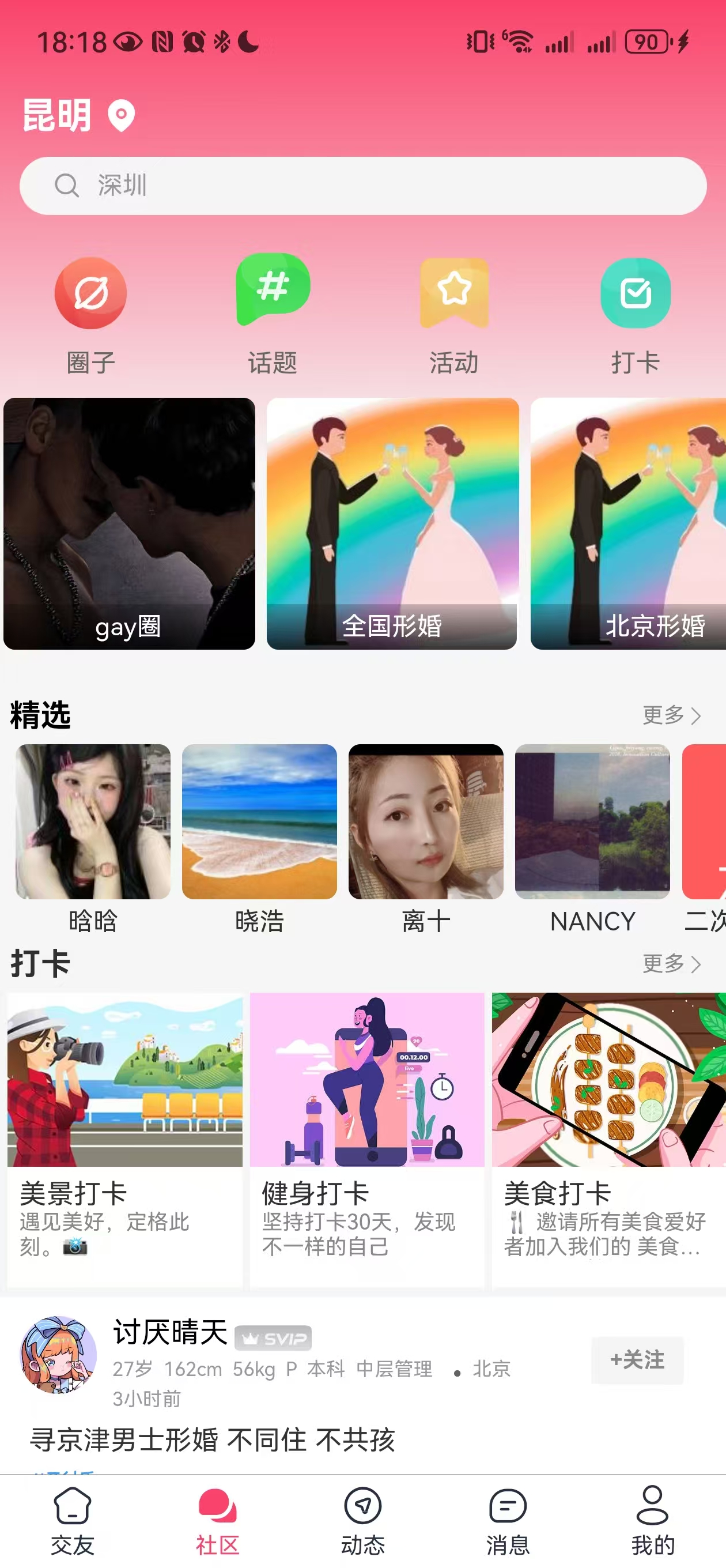The width and height of the screenshot is (726, 1568).
Task: Tap the search field showing 深圳
Action: [362, 186]
